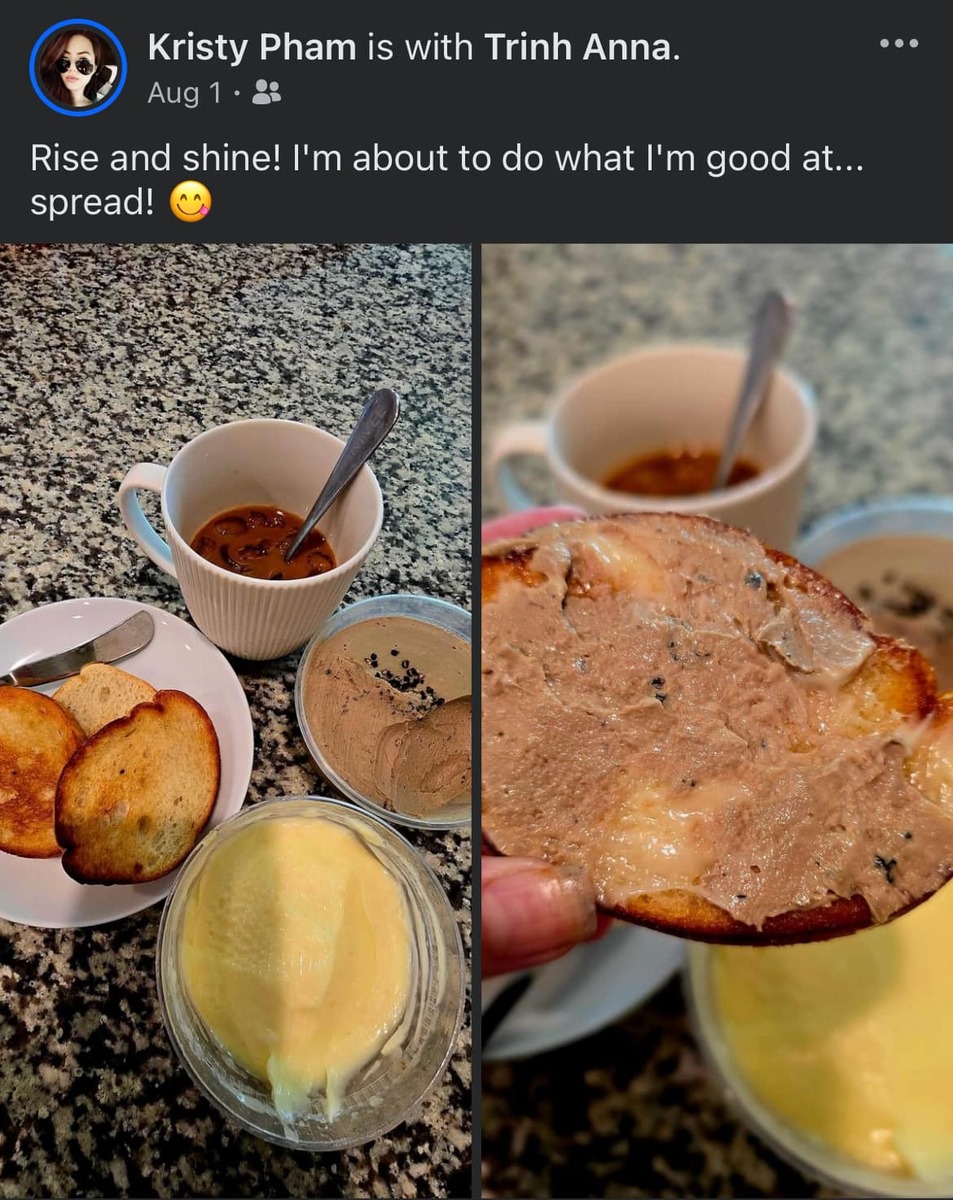Open the breakfast table photo with coffee
Screen dimensions: 953x1200
tap(235, 720)
